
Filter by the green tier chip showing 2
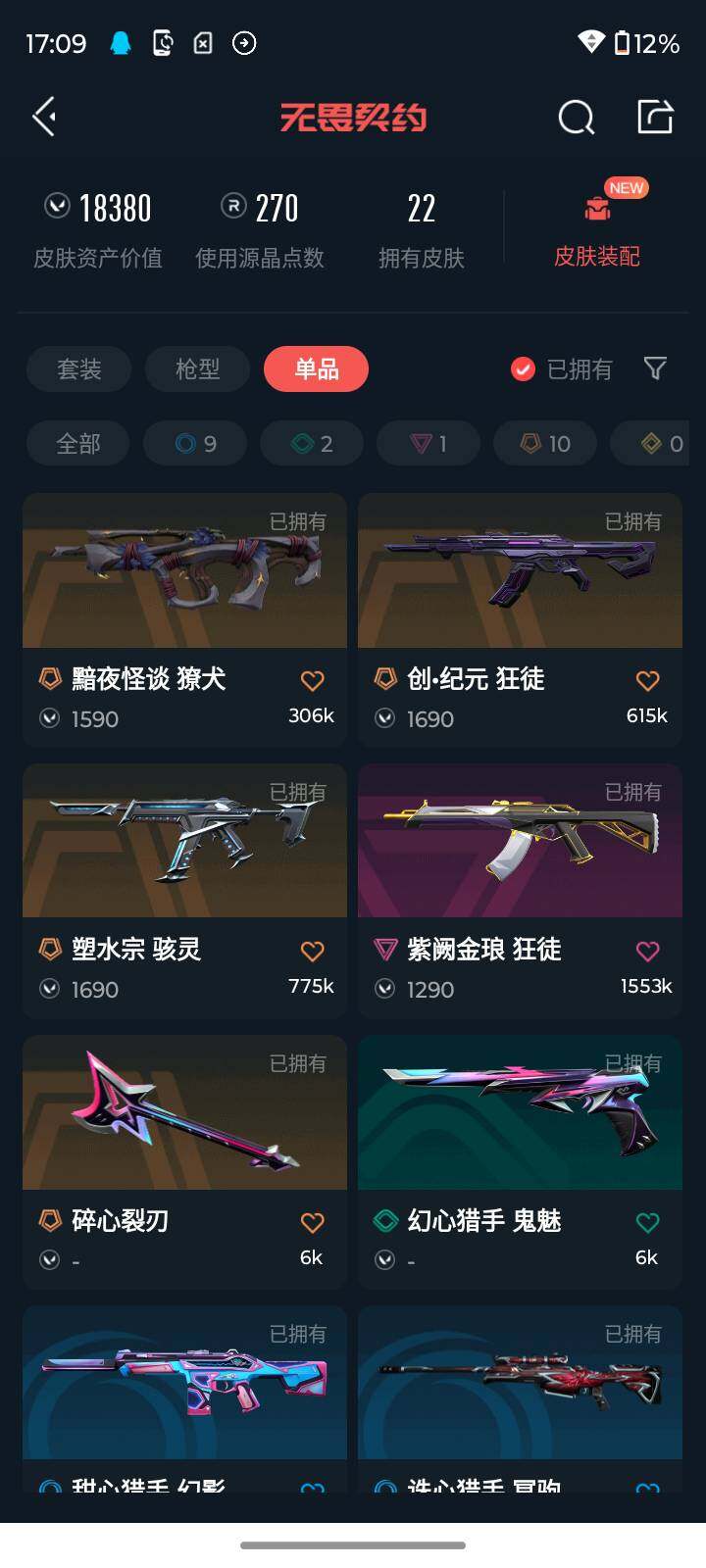pos(312,444)
